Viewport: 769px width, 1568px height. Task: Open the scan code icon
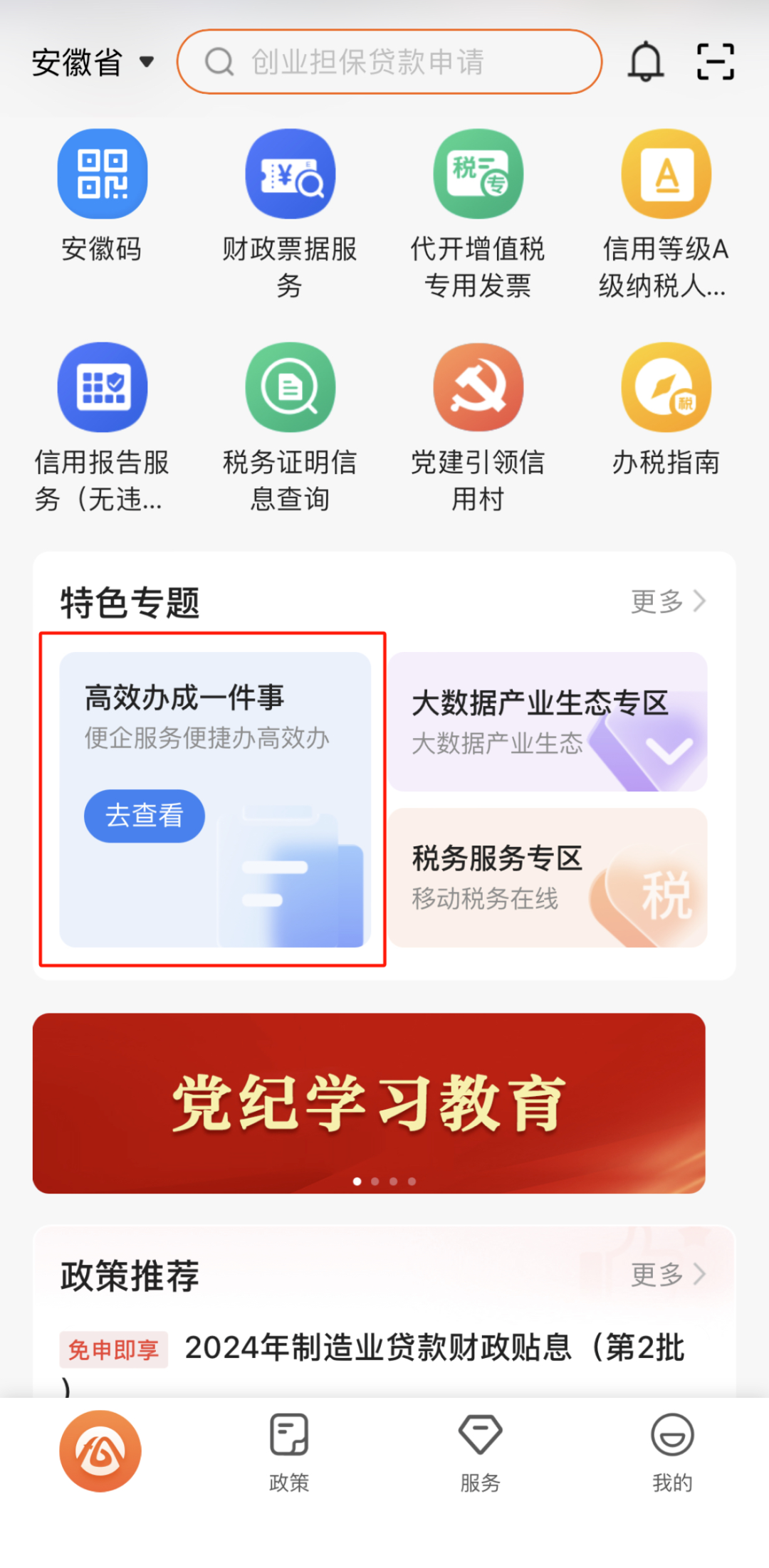(715, 61)
